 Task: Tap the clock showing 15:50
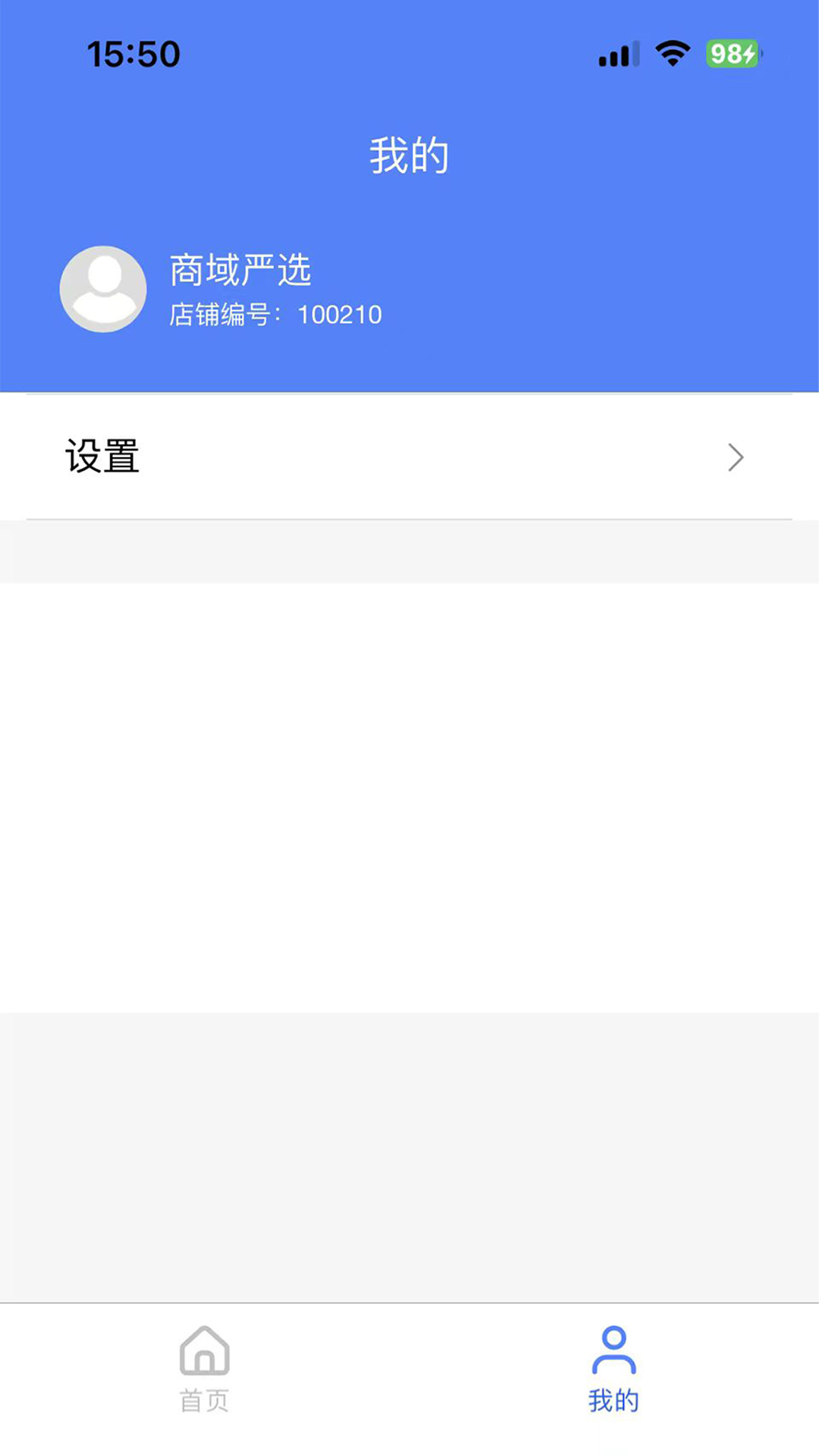click(133, 52)
